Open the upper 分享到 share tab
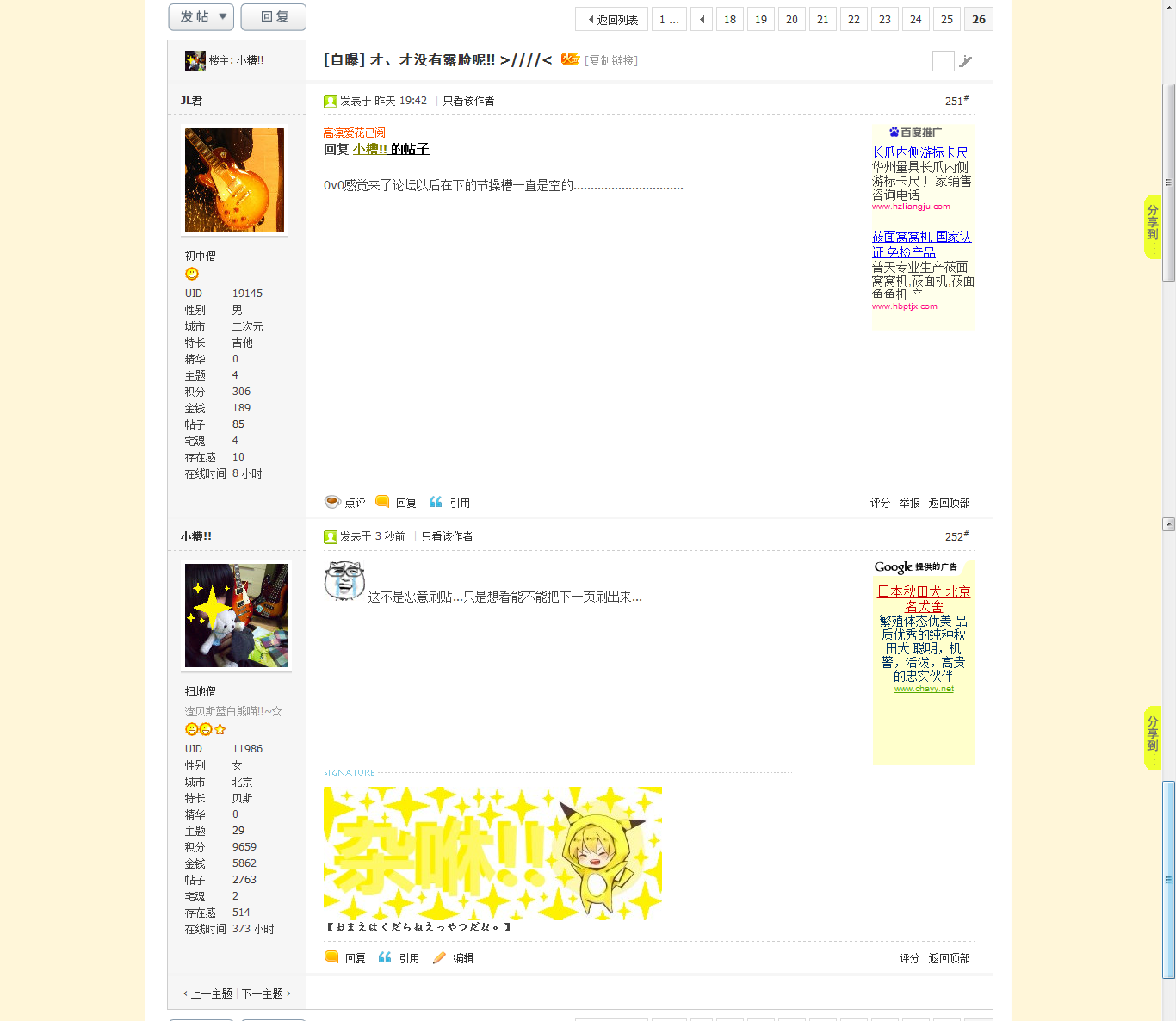 pyautogui.click(x=1152, y=226)
